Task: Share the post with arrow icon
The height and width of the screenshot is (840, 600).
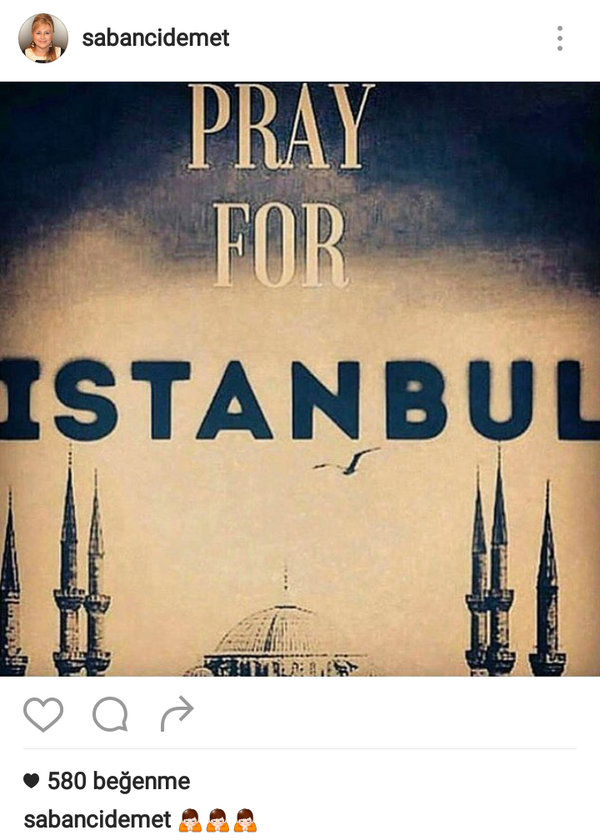Action: click(176, 713)
